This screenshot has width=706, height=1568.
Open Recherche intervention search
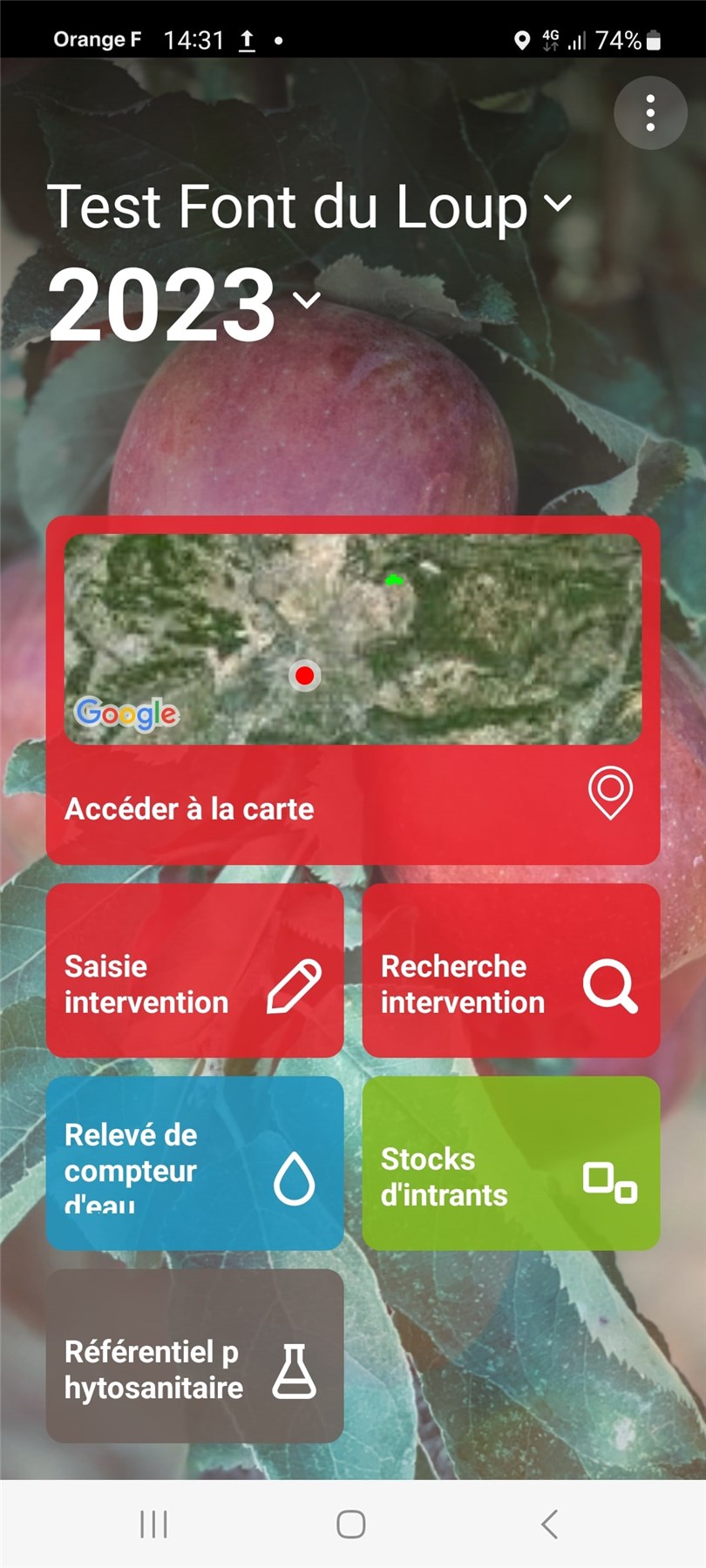pyautogui.click(x=511, y=970)
